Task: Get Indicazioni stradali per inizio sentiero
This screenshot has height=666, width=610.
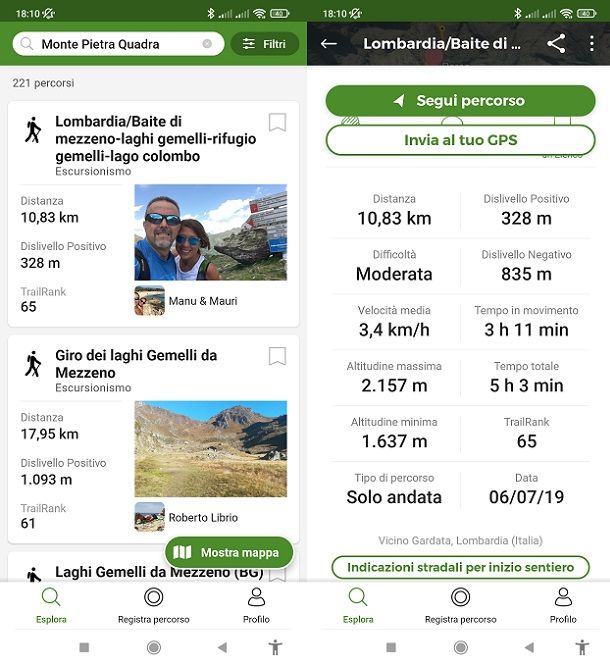Action: tap(460, 567)
